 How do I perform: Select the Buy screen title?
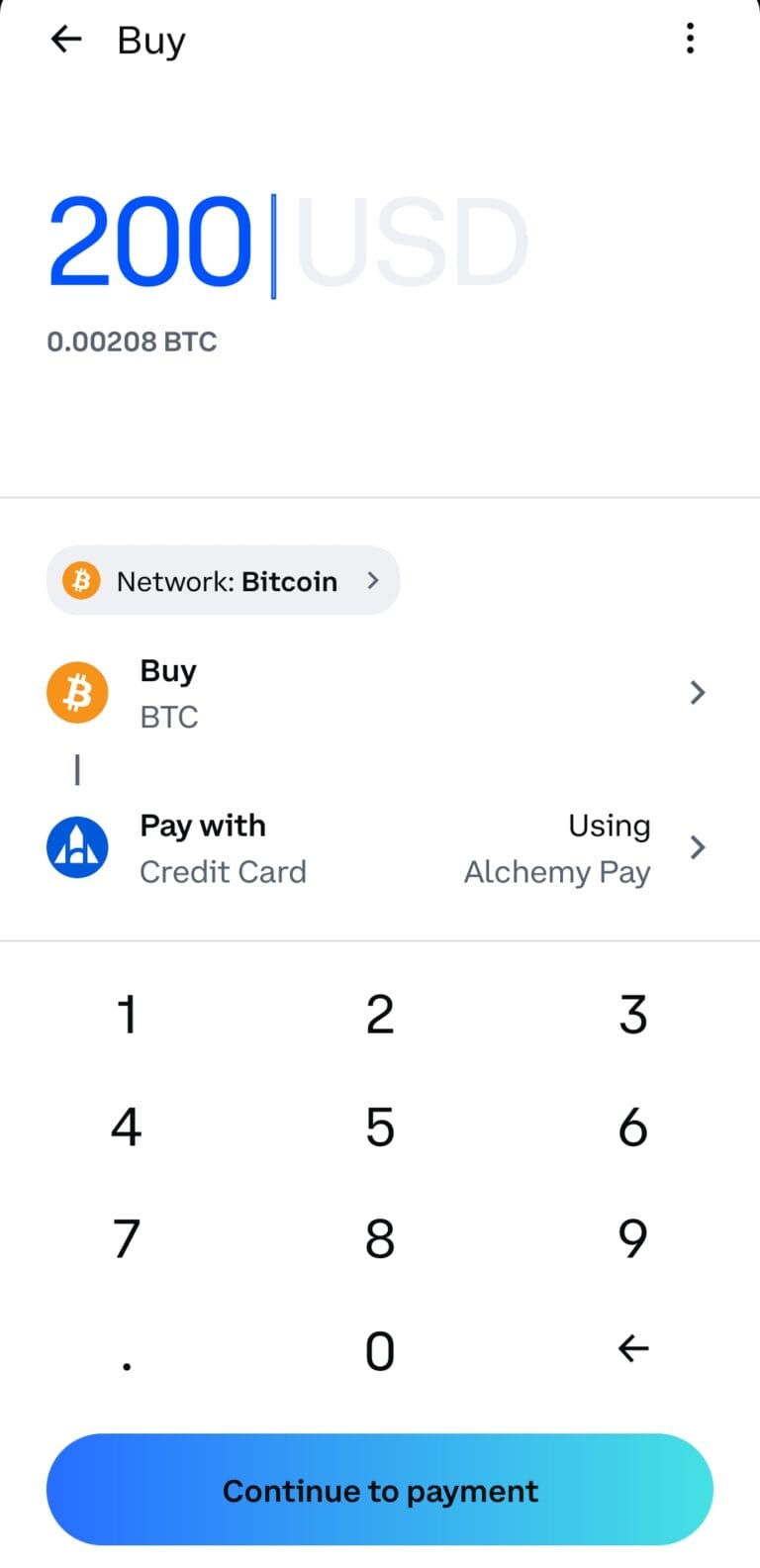pyautogui.click(x=150, y=40)
